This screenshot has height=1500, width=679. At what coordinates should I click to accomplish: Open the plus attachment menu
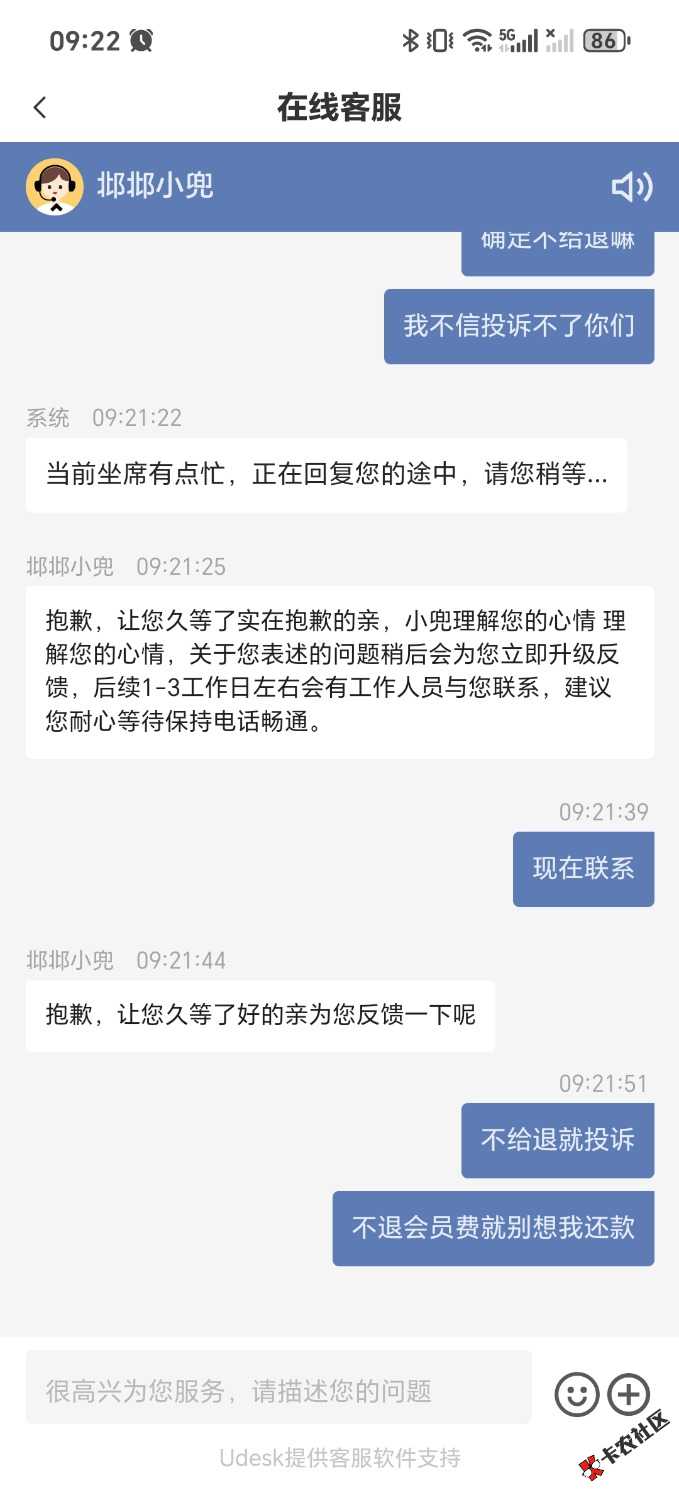tap(629, 1394)
